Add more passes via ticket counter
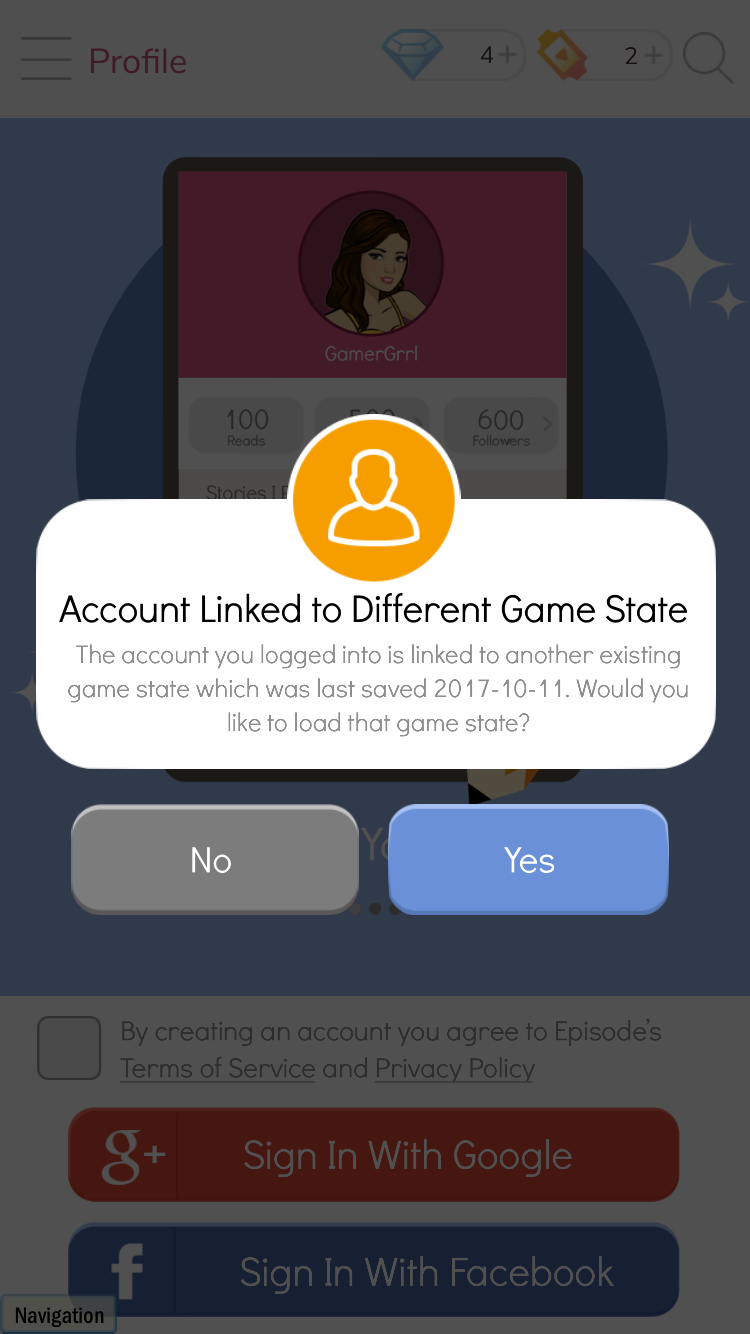 click(x=604, y=56)
